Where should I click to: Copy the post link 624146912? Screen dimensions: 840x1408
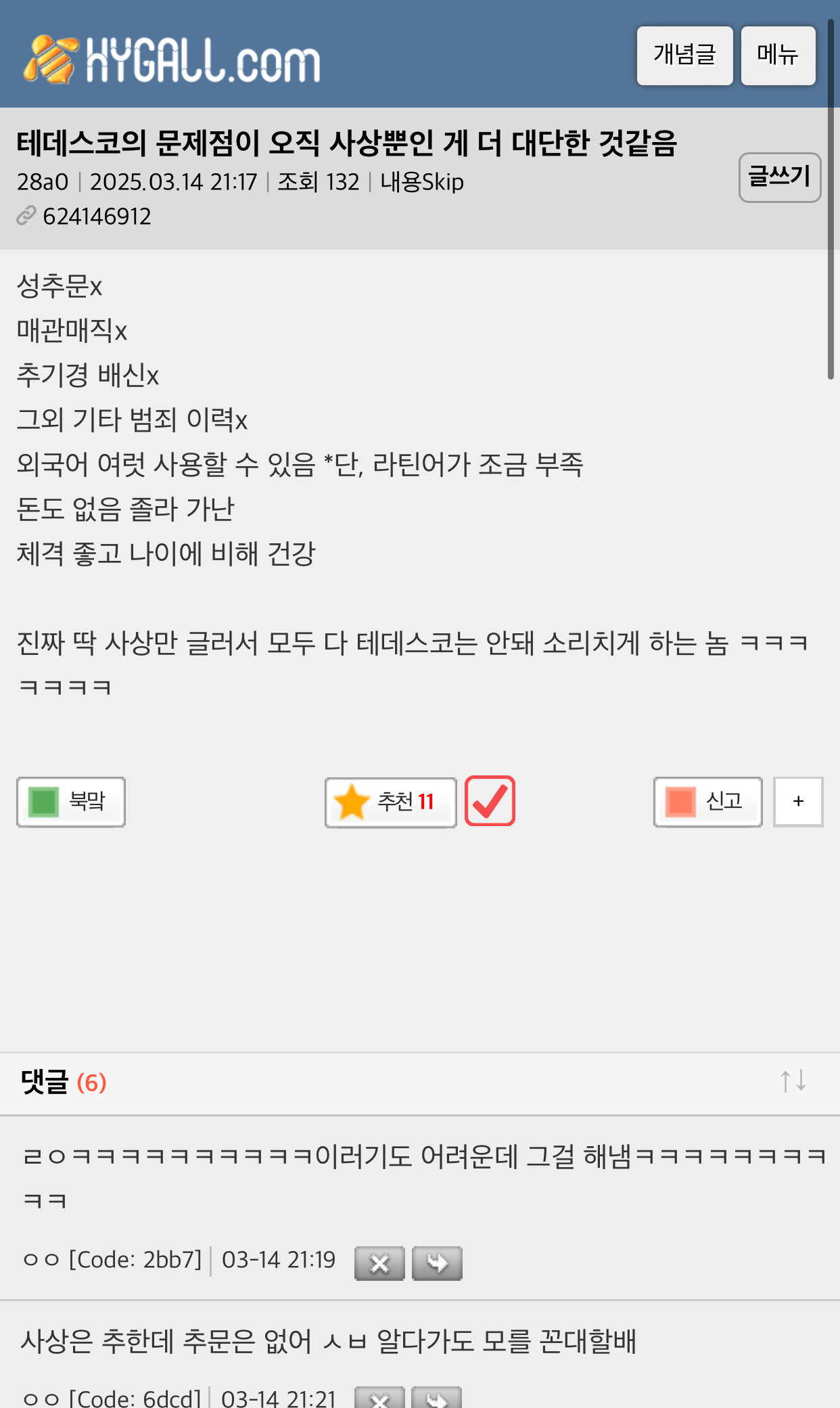(x=96, y=217)
